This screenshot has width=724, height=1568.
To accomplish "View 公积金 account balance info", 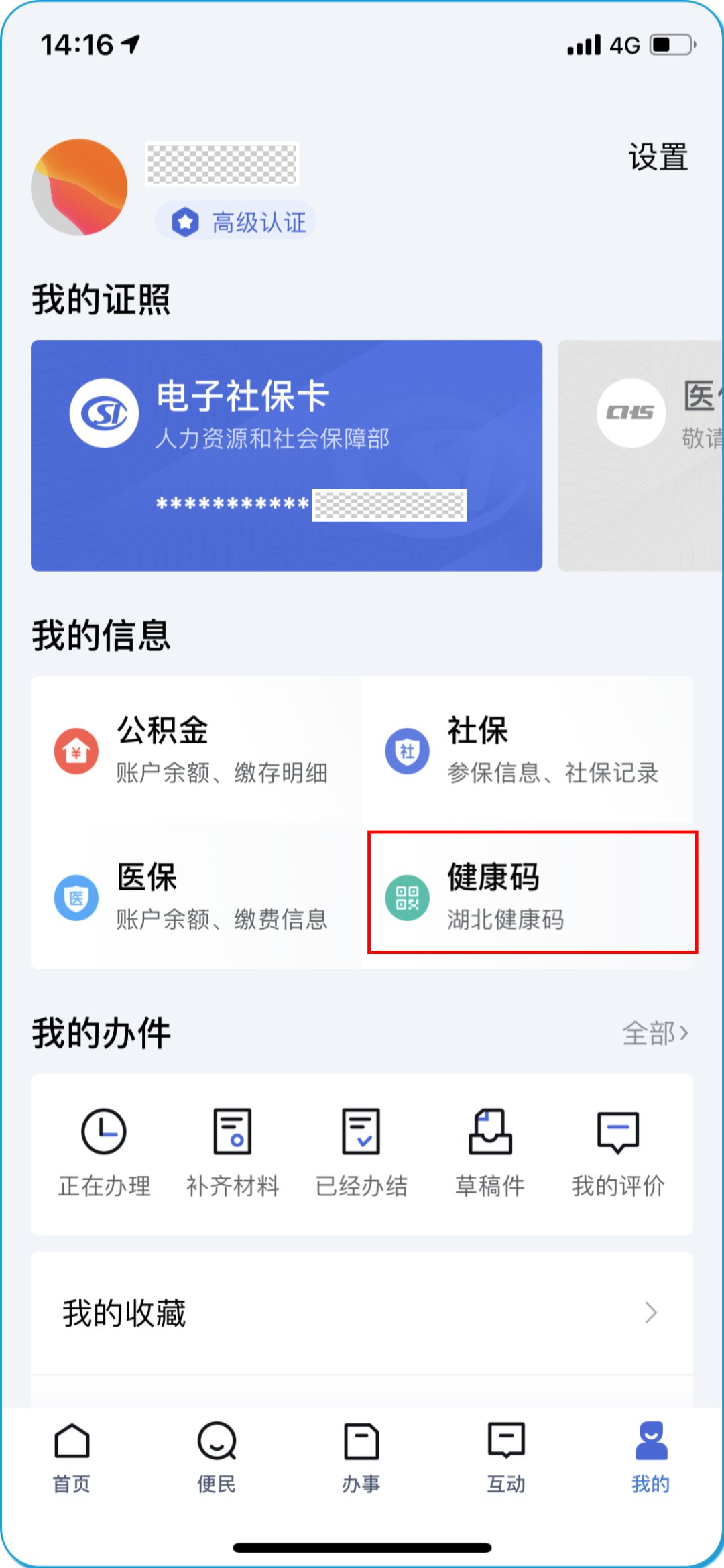I will pyautogui.click(x=196, y=749).
